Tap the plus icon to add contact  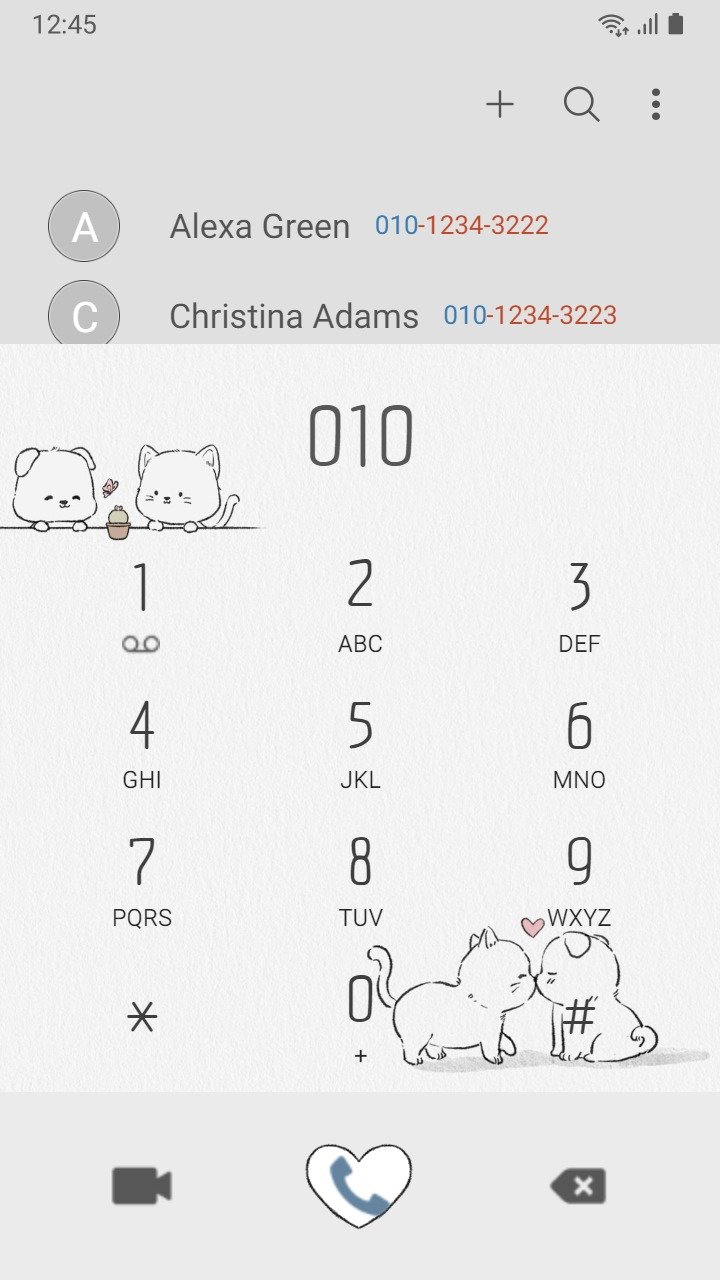pos(500,104)
